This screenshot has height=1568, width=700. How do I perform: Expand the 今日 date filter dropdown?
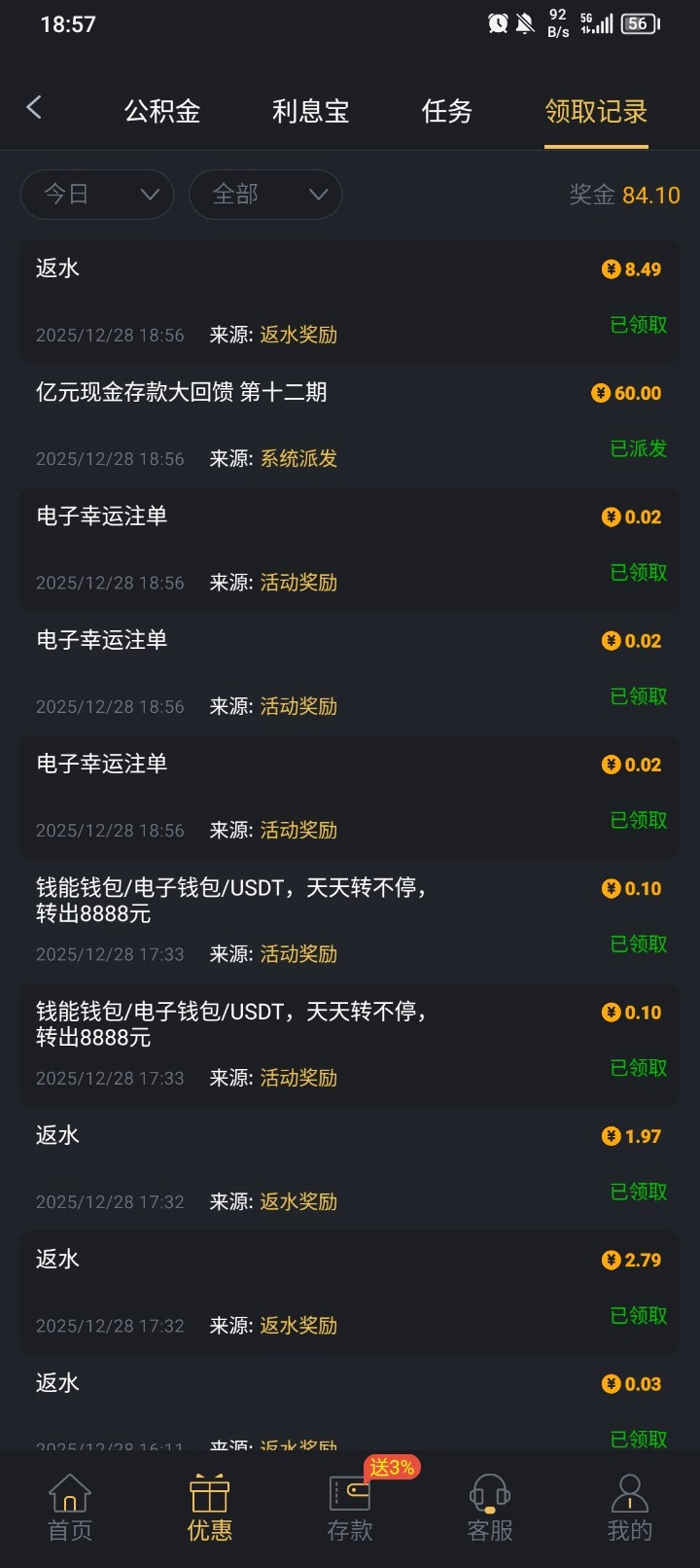click(x=97, y=195)
